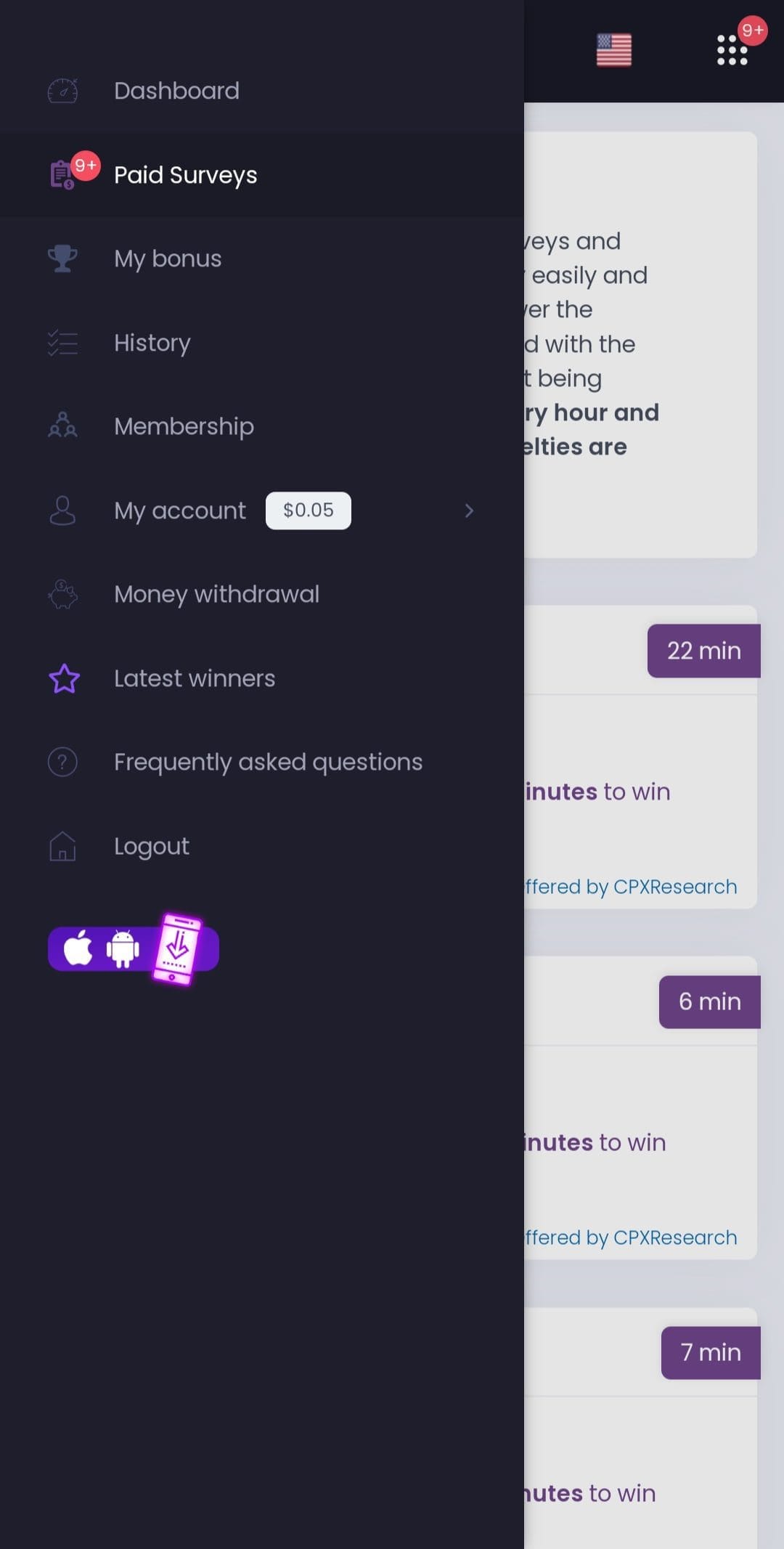Open the 22 min survey card
The width and height of the screenshot is (784, 1549).
coord(640,757)
